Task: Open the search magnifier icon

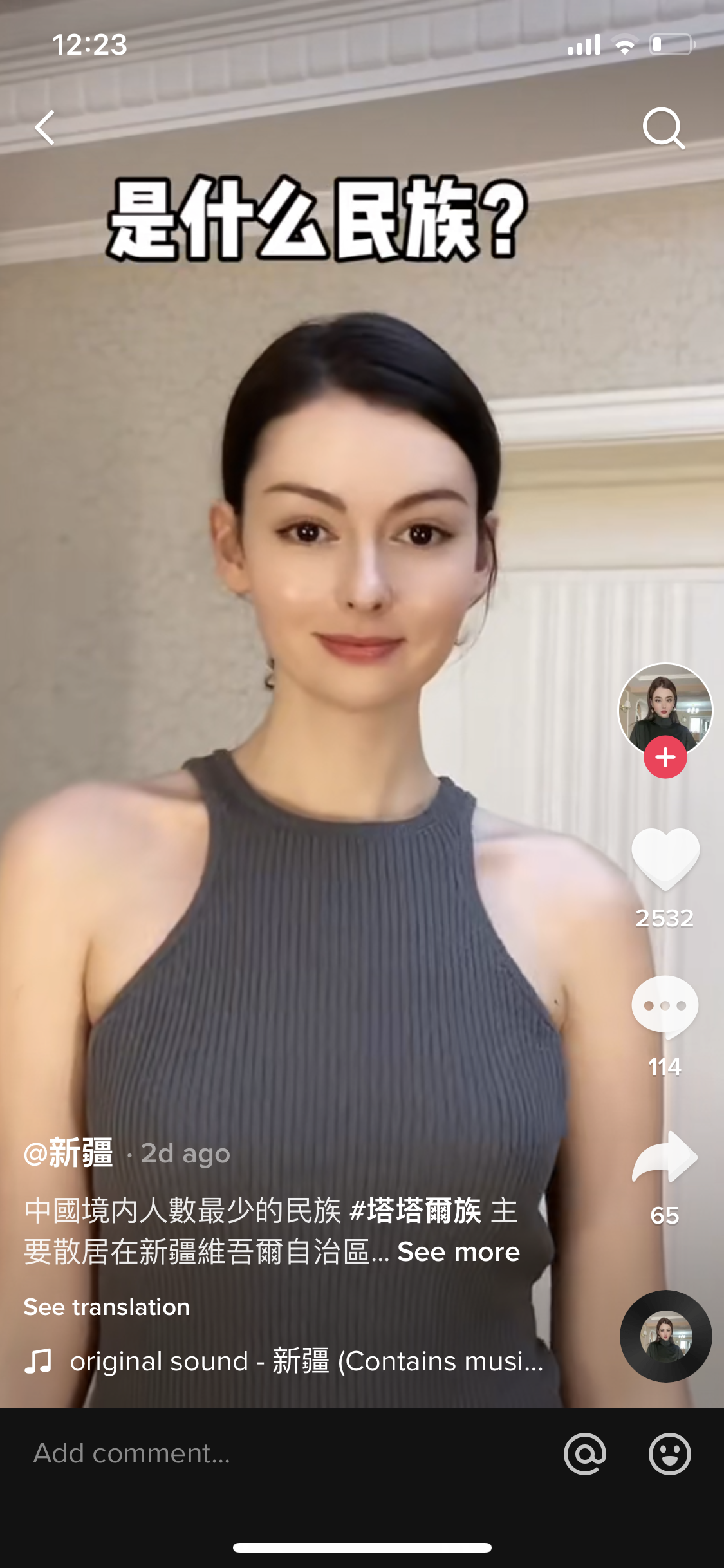Action: tap(663, 128)
